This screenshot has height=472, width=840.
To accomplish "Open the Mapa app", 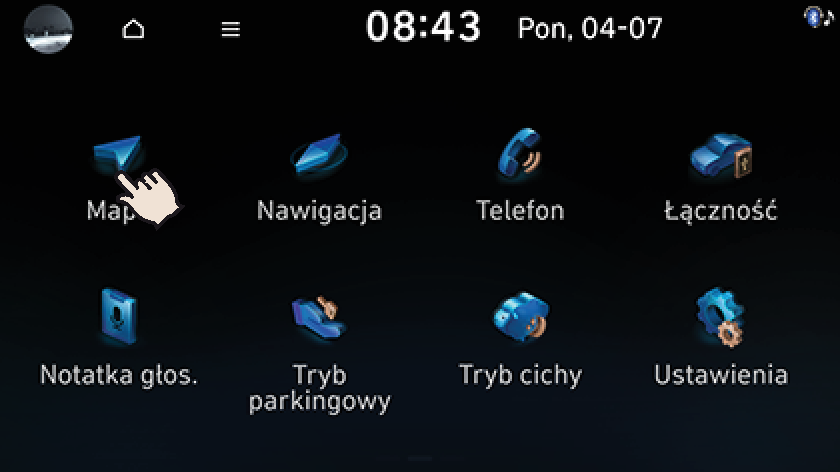I will click(118, 160).
